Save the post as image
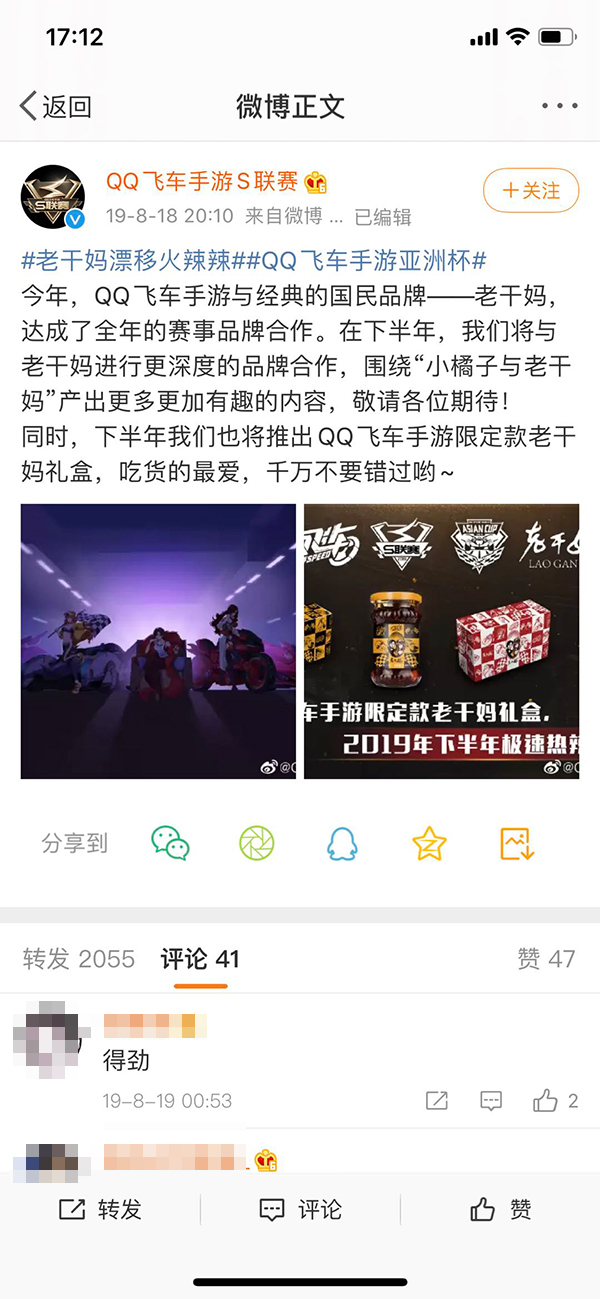600x1299 pixels. click(x=517, y=843)
